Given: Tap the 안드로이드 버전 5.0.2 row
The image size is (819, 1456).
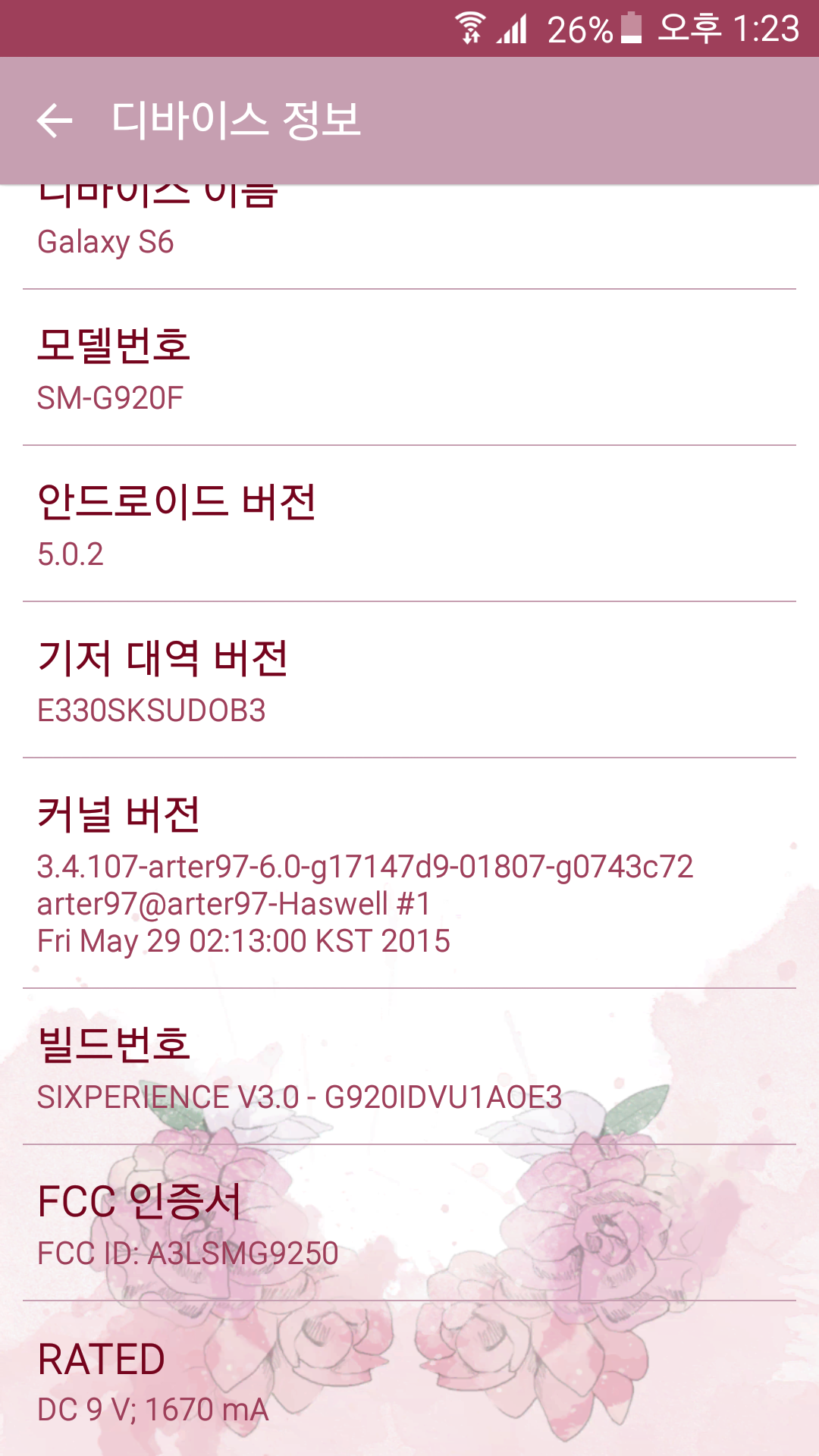Looking at the screenshot, I should [409, 524].
